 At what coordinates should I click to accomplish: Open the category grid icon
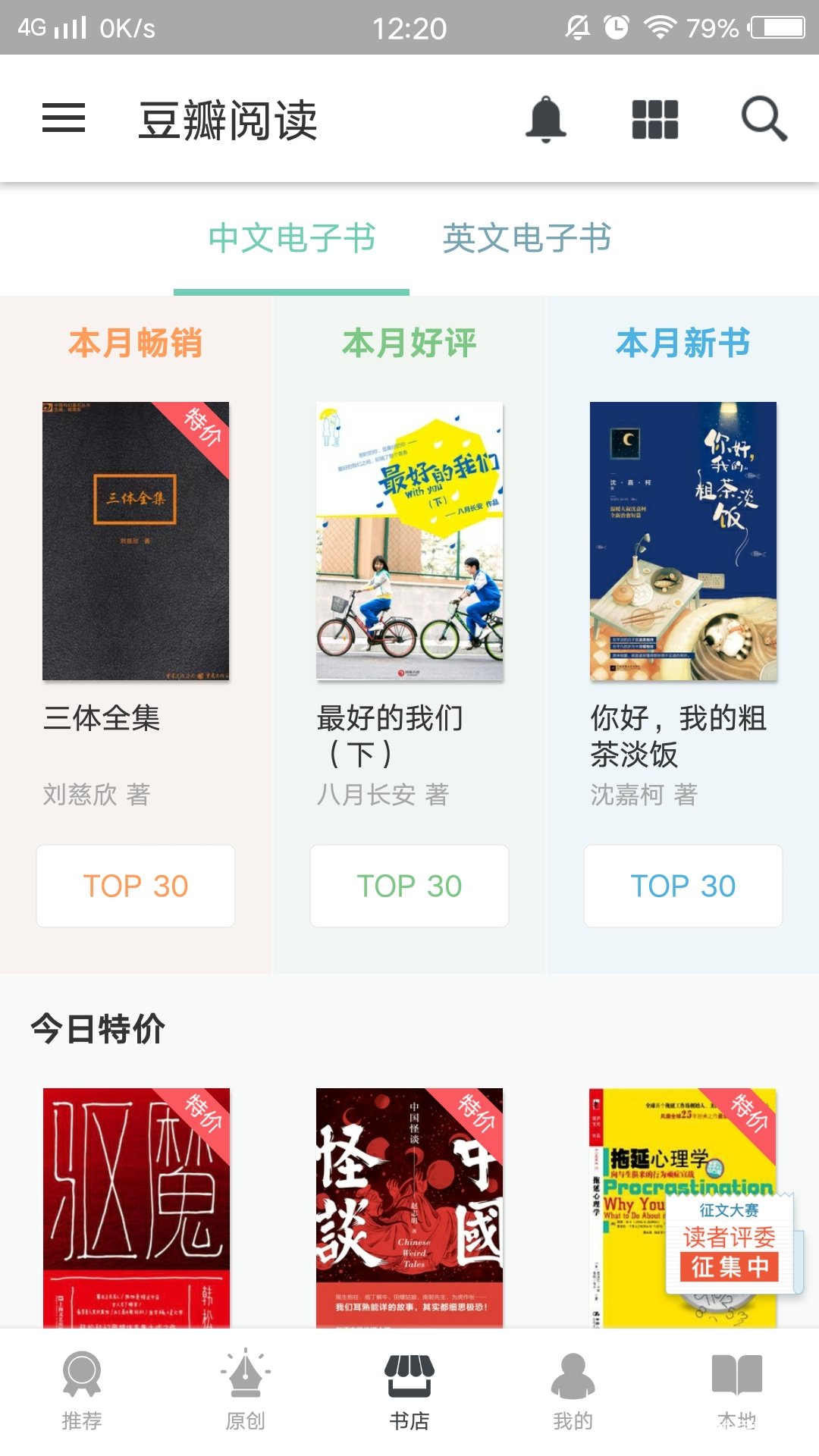click(x=654, y=118)
